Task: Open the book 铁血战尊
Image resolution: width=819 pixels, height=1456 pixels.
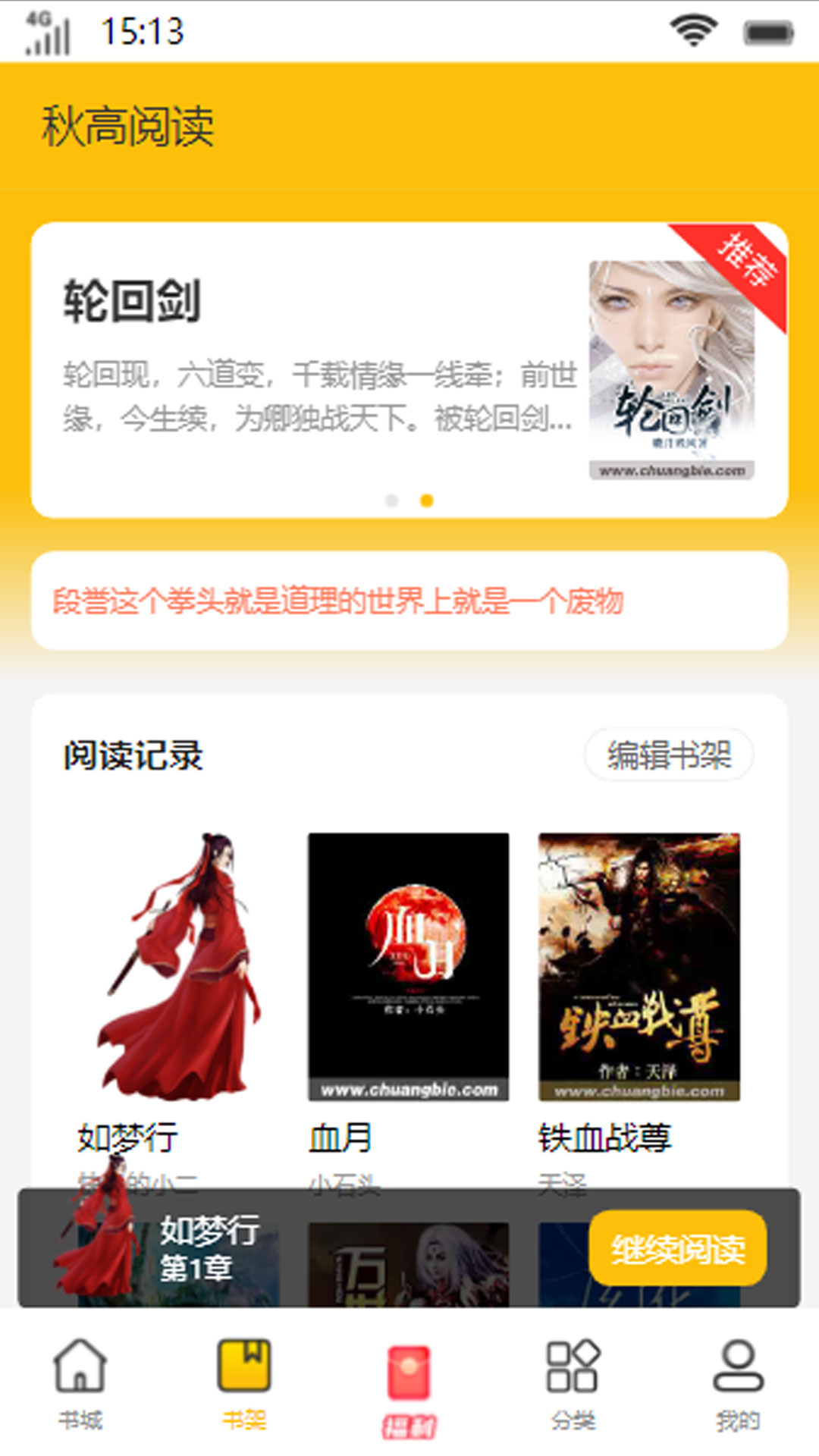Action: click(639, 967)
